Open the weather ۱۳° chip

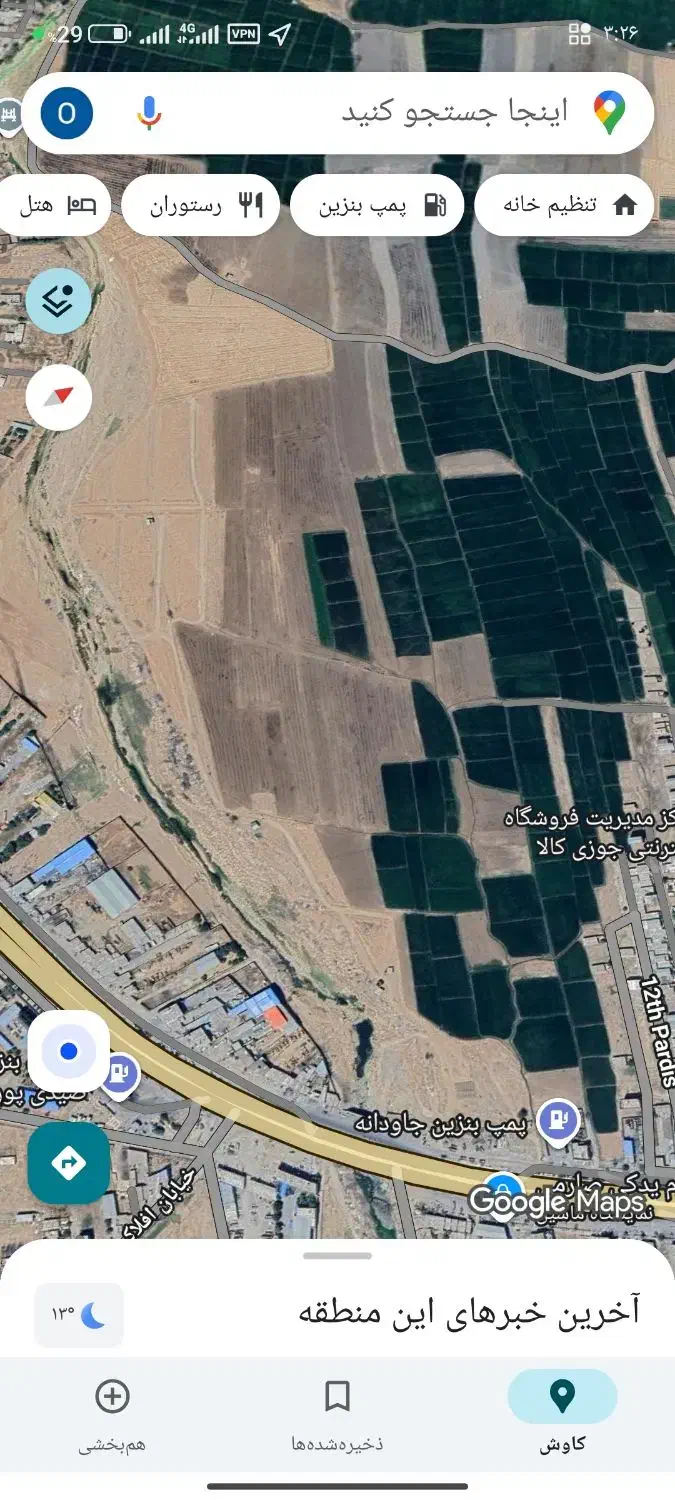click(79, 1314)
